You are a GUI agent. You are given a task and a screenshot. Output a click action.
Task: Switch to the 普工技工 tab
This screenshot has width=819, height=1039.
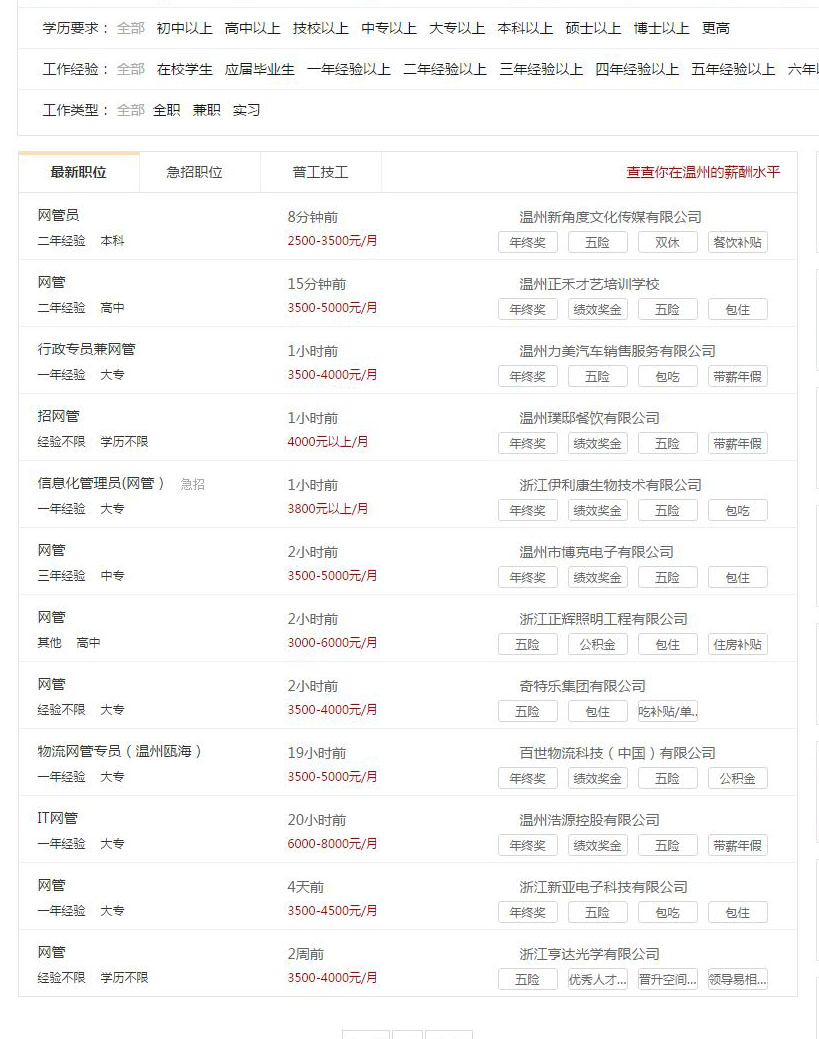point(320,172)
